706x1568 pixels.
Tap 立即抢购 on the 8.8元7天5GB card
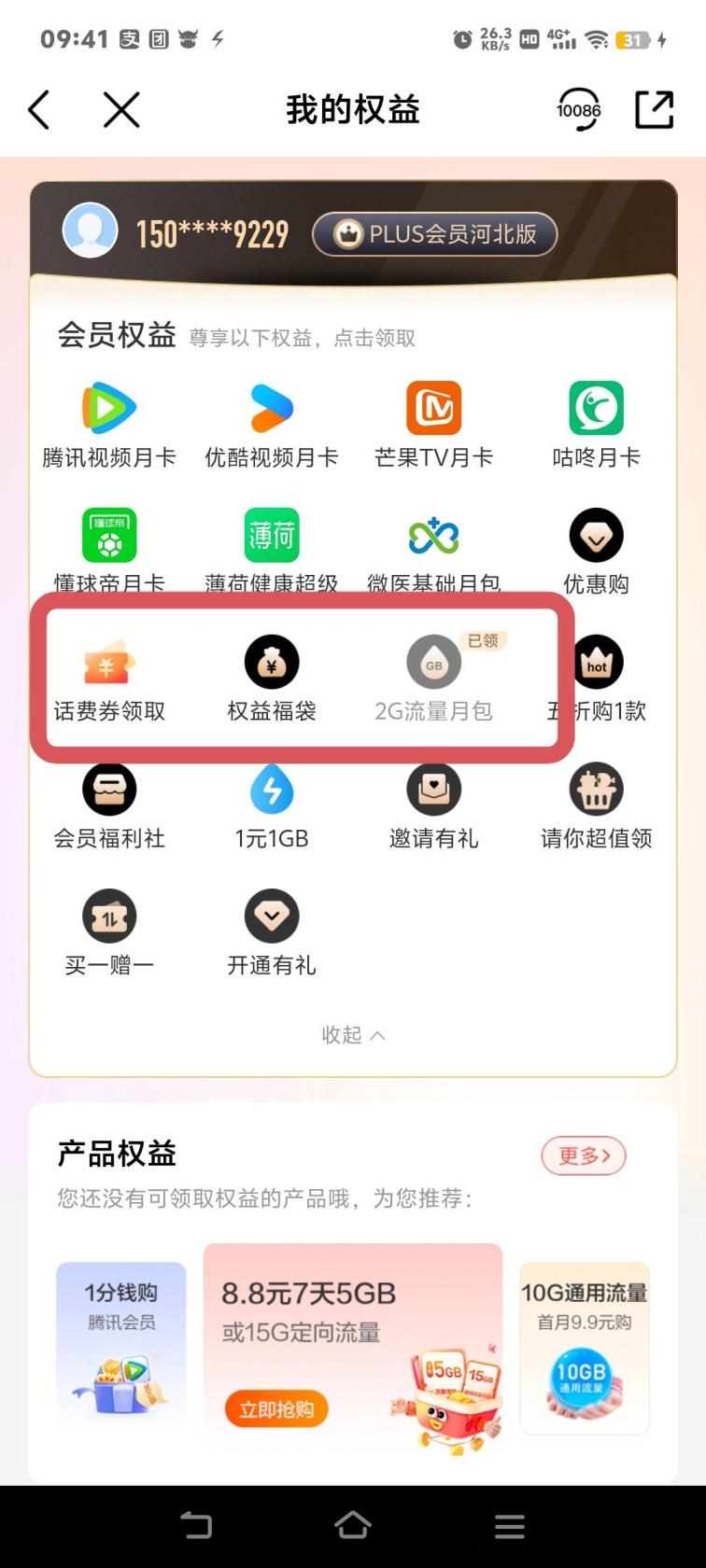point(276,1408)
